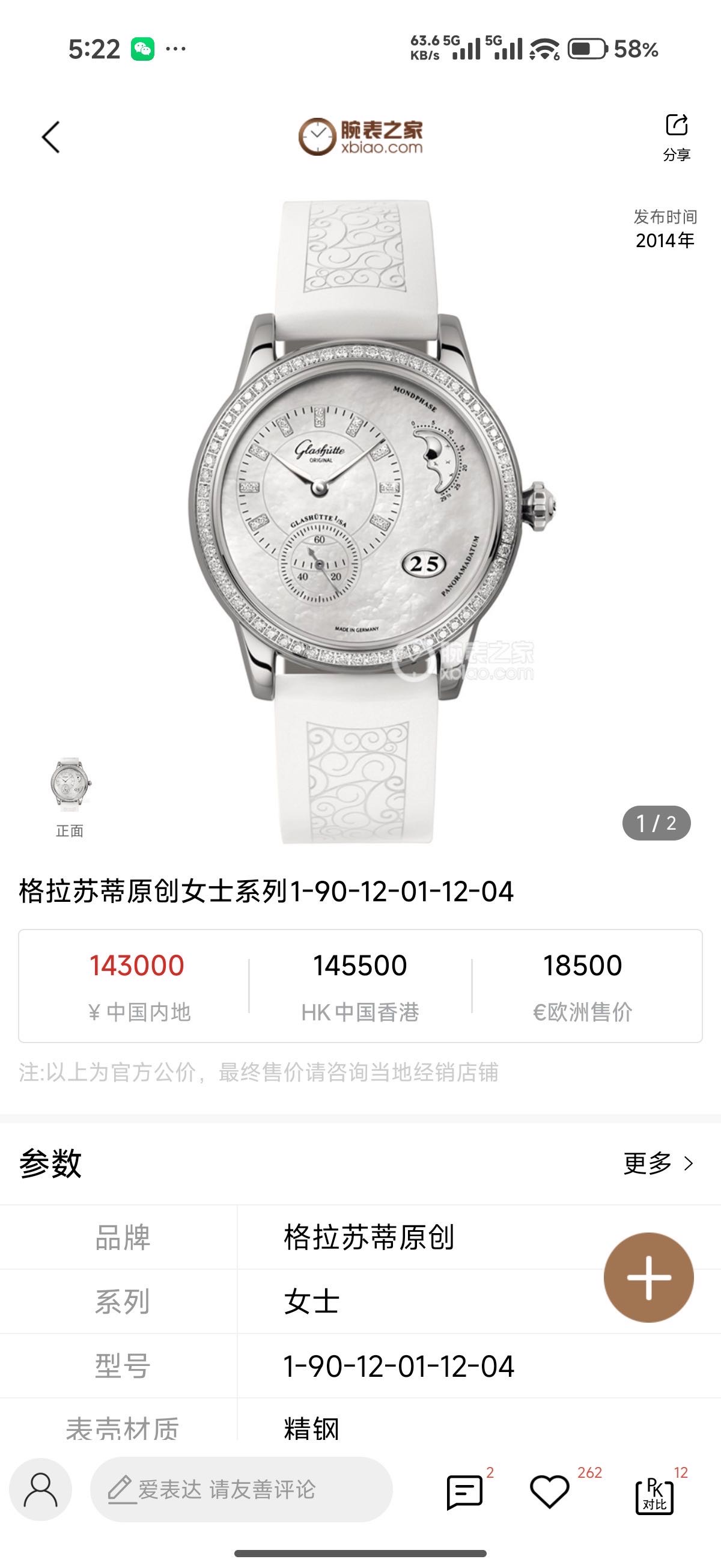Tap the comment input field
Image resolution: width=721 pixels, height=1568 pixels.
pyautogui.click(x=241, y=1489)
